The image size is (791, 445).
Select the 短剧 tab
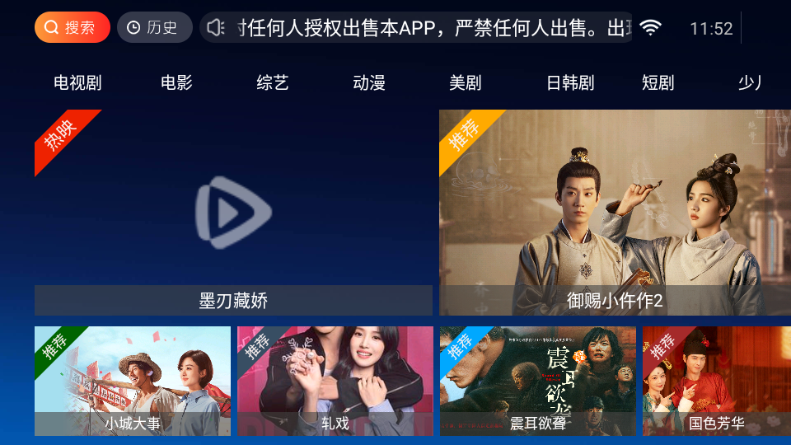coord(658,83)
